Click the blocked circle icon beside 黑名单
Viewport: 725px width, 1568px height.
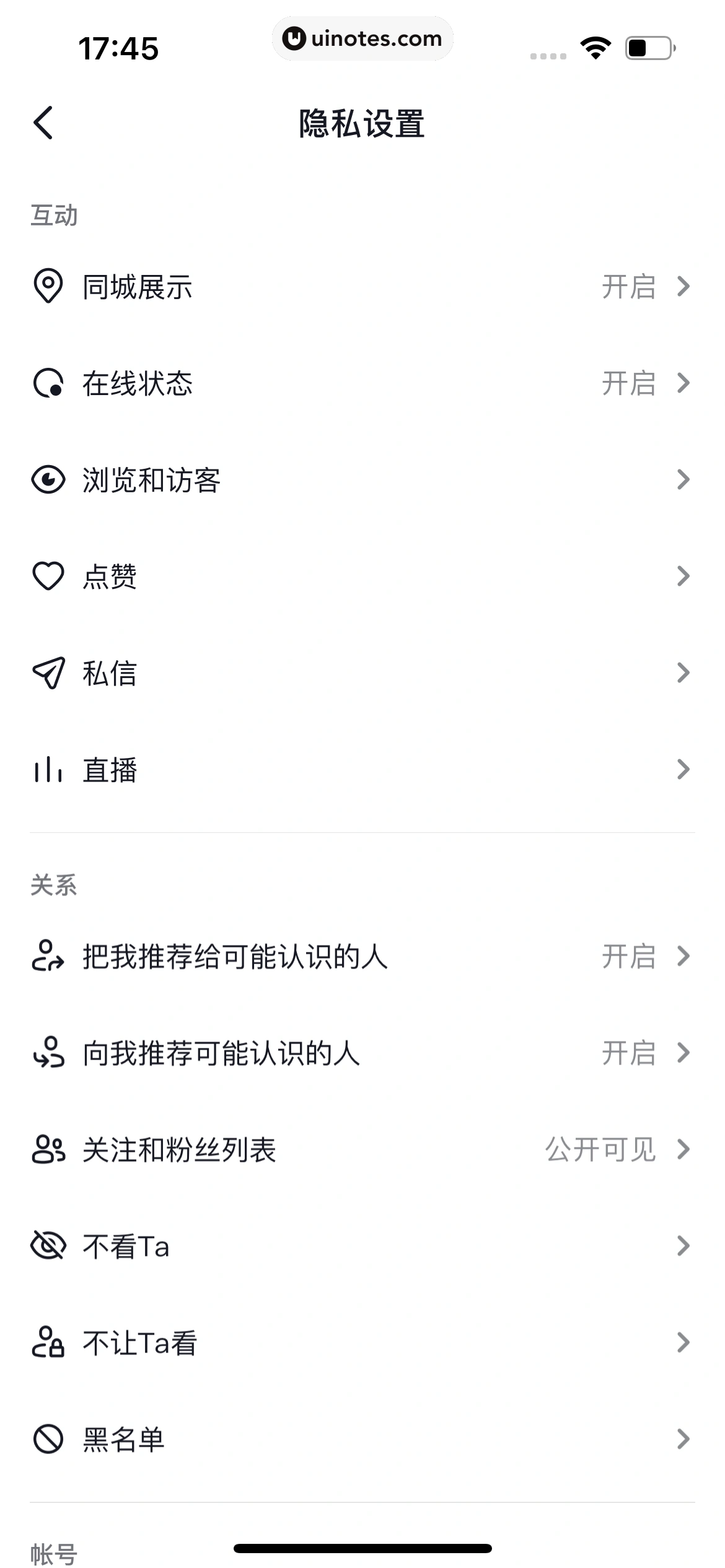(48, 1438)
